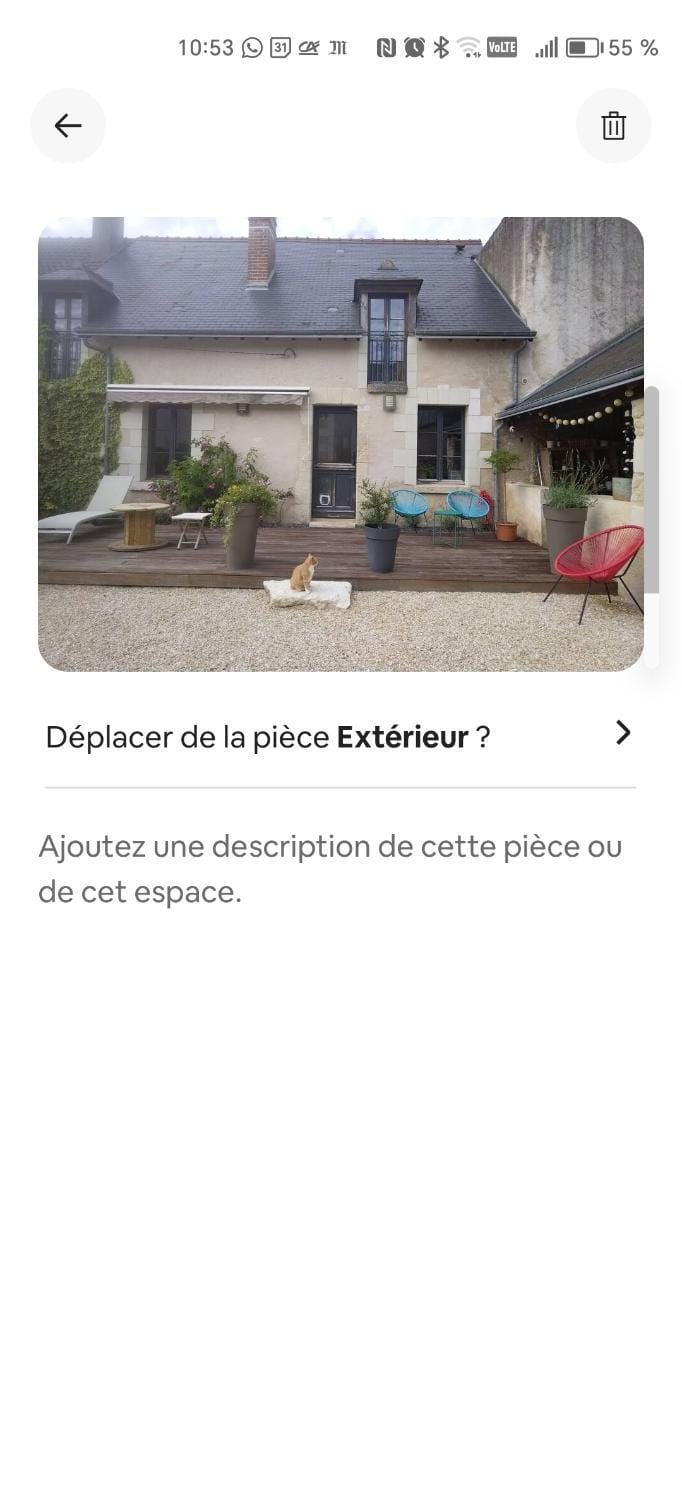Go back with the arrow button
This screenshot has height=1500, width=682.
tap(68, 126)
